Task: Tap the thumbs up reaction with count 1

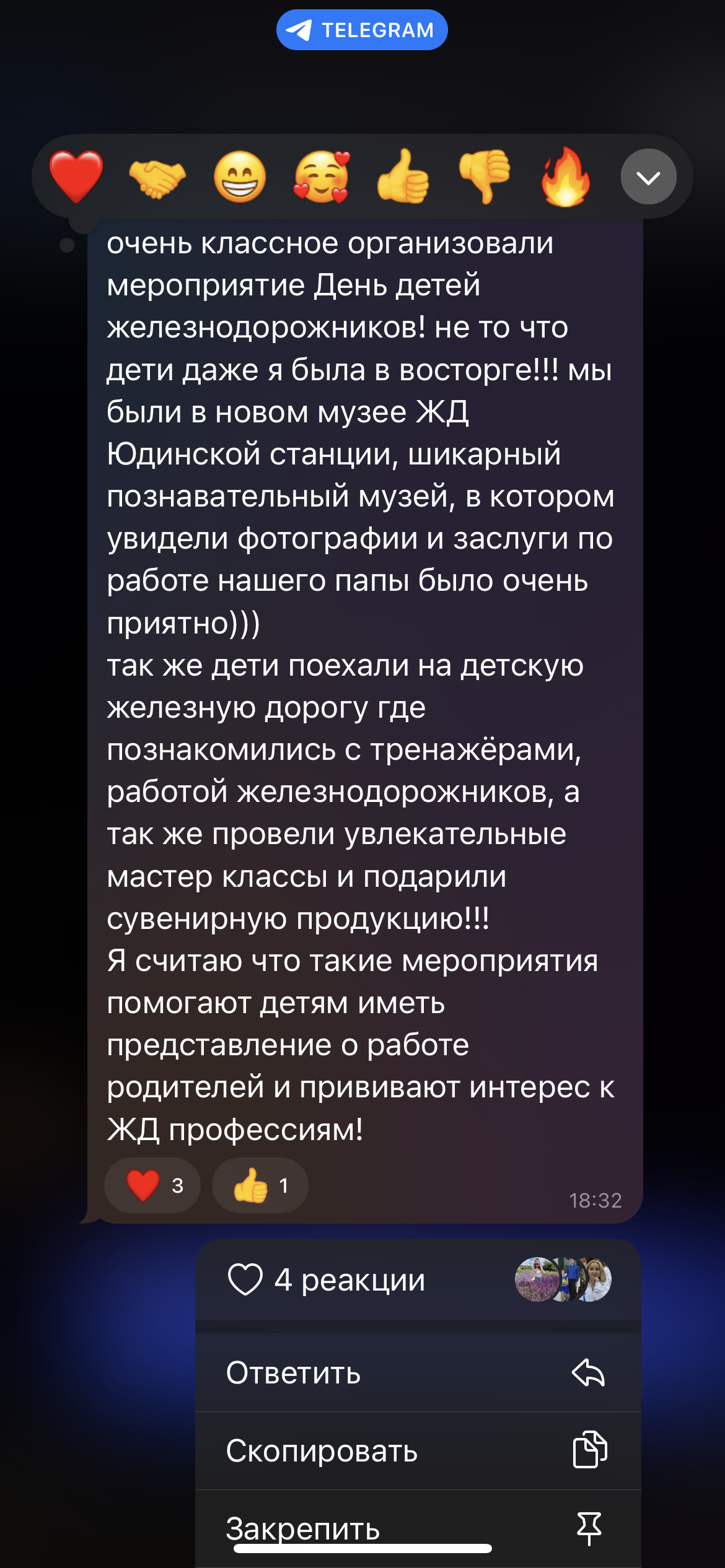Action: tap(260, 1185)
